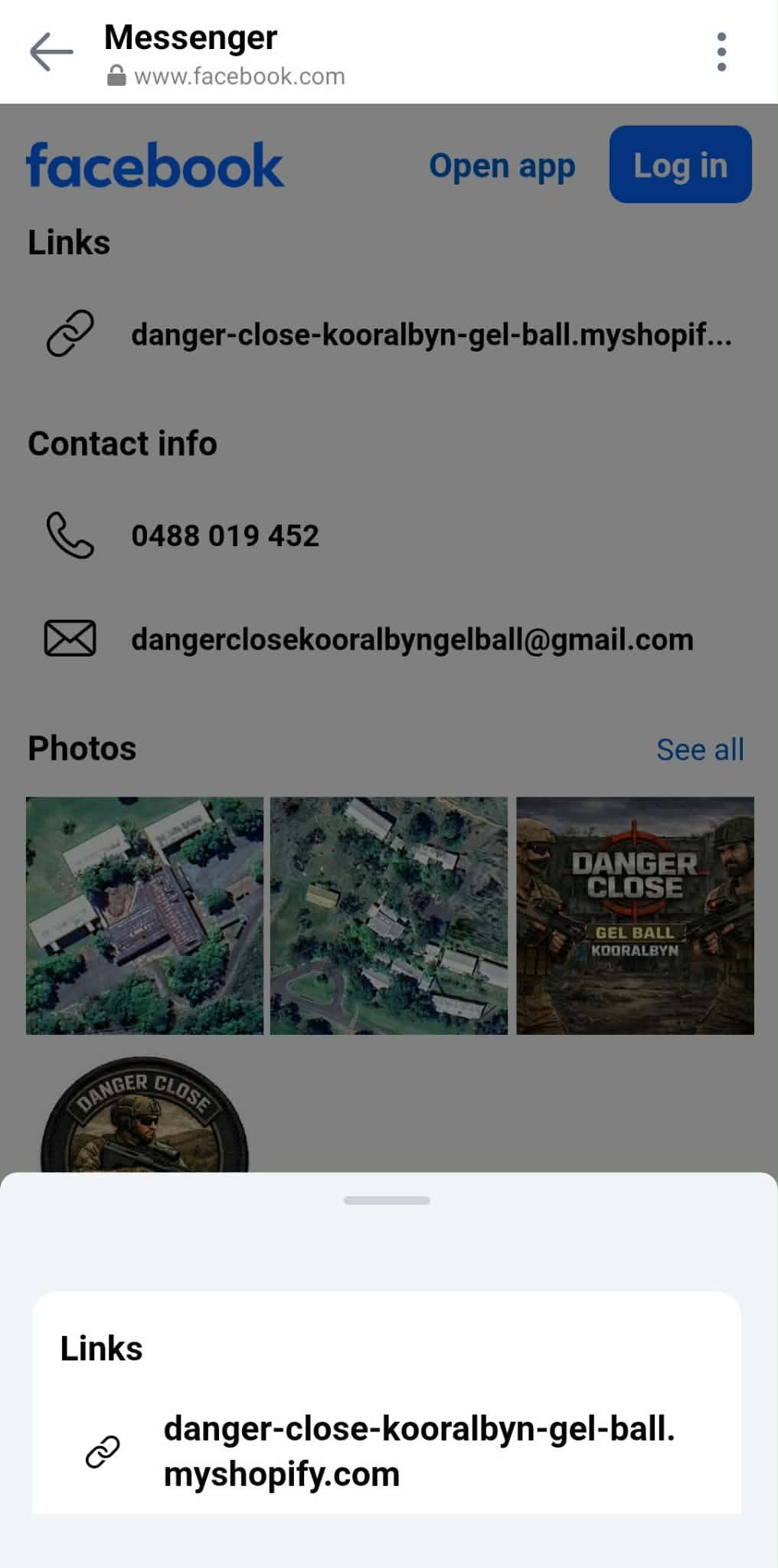Tap Open app link
The height and width of the screenshot is (1568, 778).
click(502, 166)
